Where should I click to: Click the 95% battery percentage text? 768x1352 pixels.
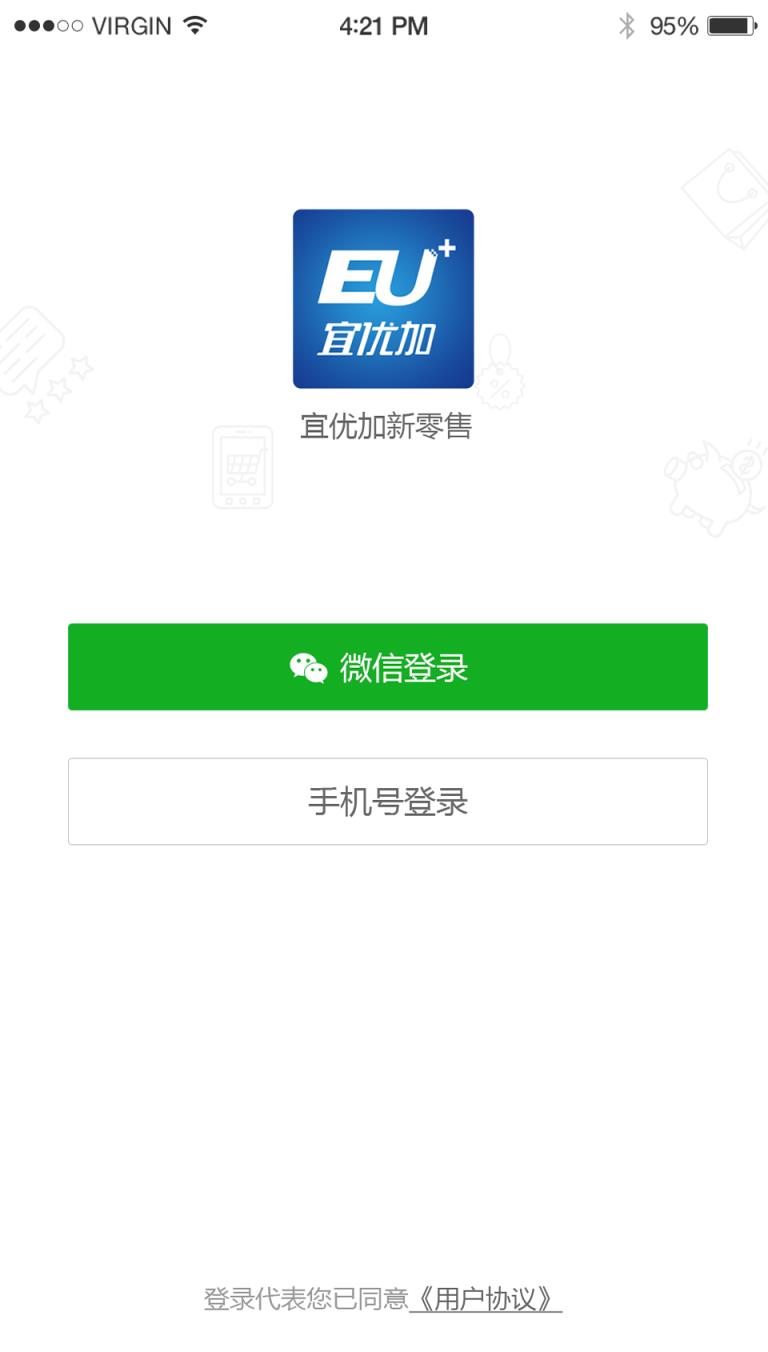click(x=674, y=24)
